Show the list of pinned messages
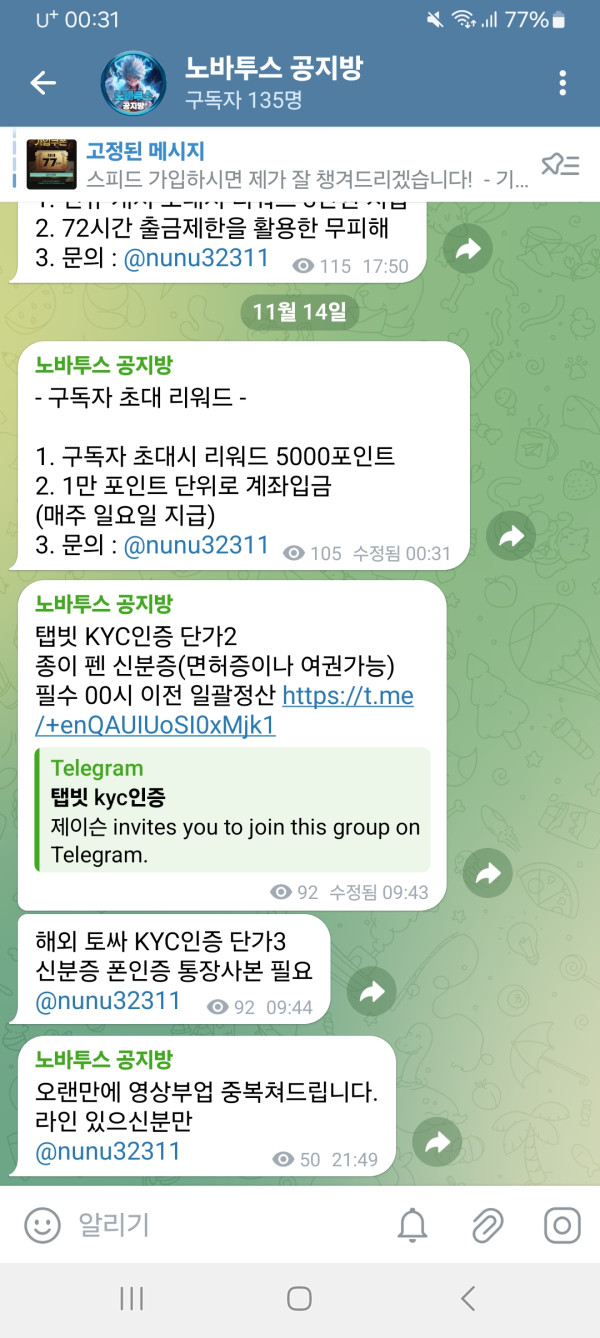The width and height of the screenshot is (600, 1338). pos(560,165)
